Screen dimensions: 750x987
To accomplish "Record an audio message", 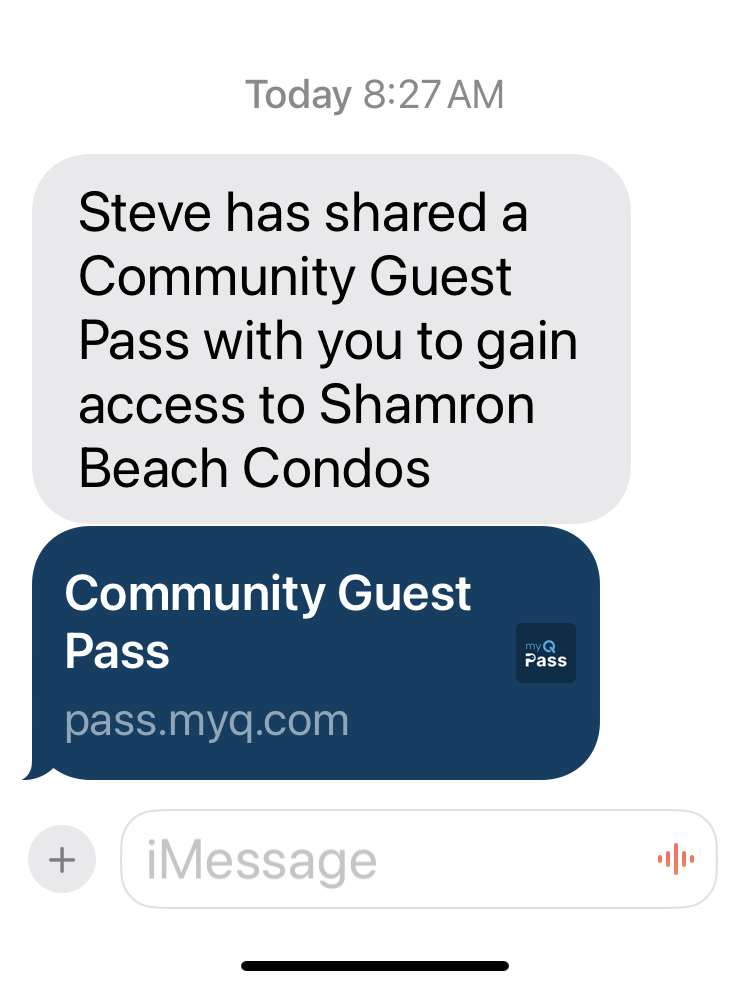I will pyautogui.click(x=675, y=859).
